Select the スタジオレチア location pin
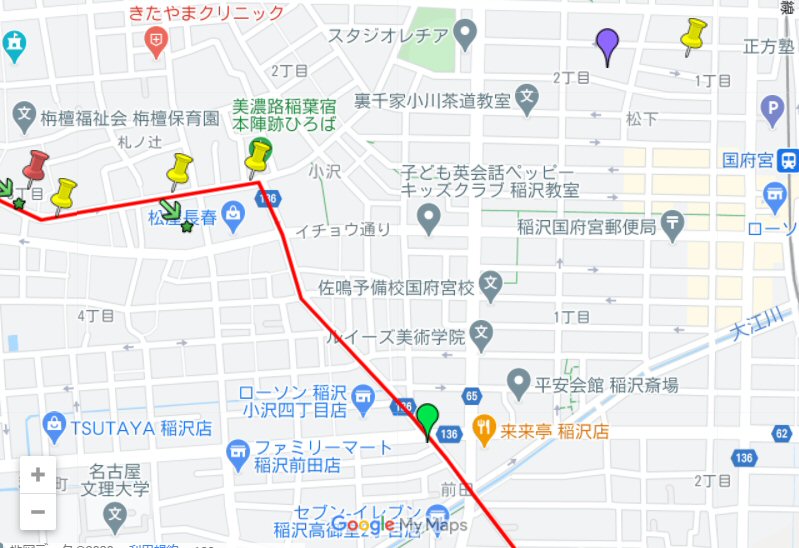 click(464, 36)
